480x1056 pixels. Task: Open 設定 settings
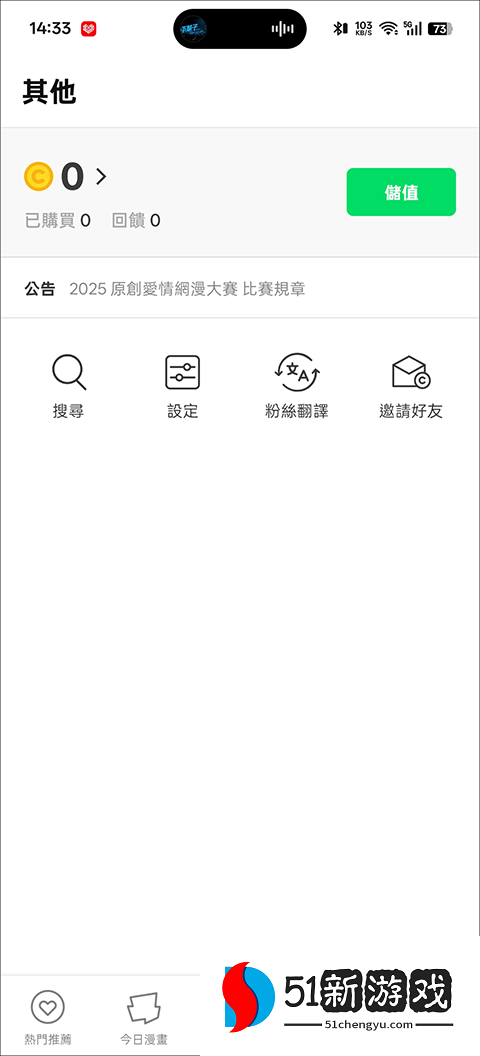pyautogui.click(x=182, y=387)
